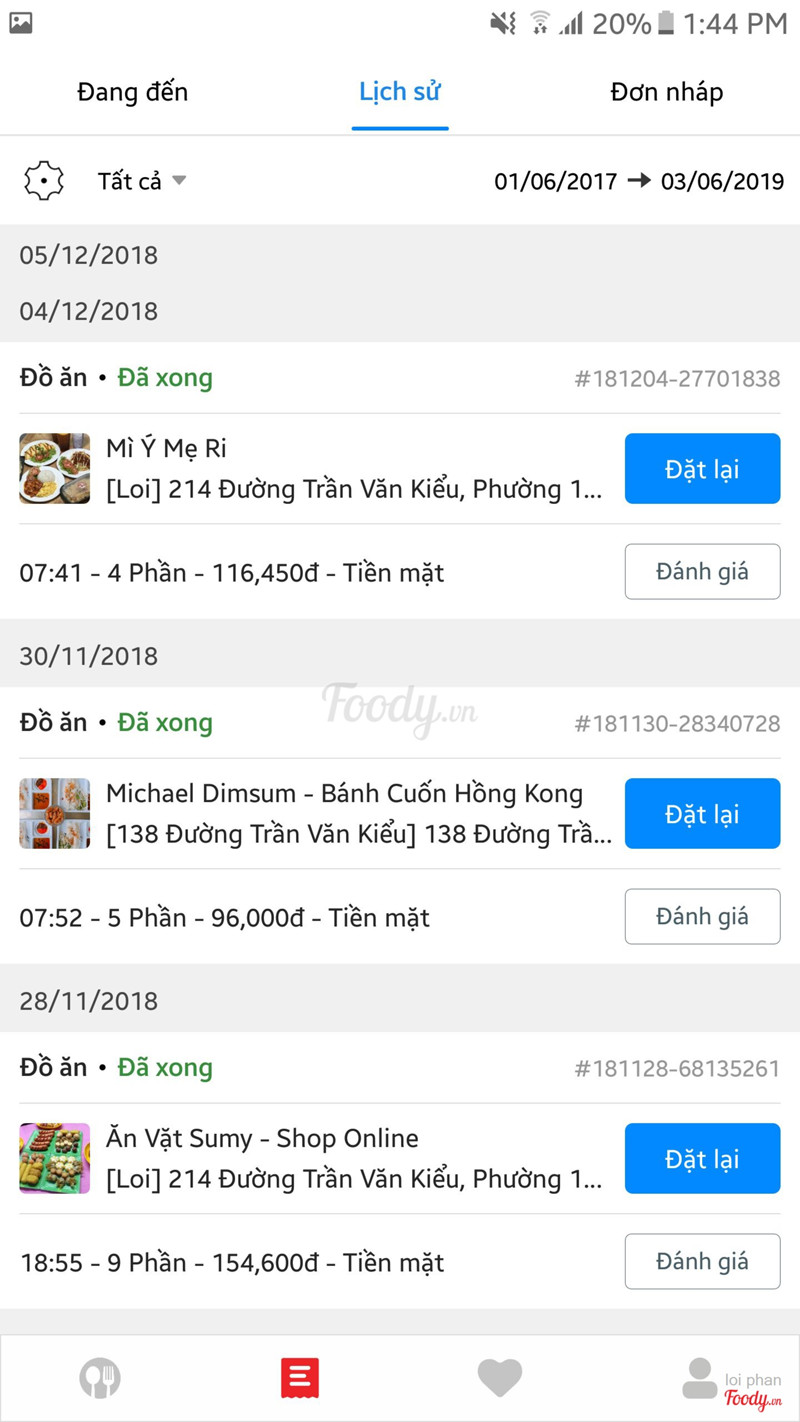Switch to the Đang đến tab
The image size is (800, 1422).
point(132,93)
